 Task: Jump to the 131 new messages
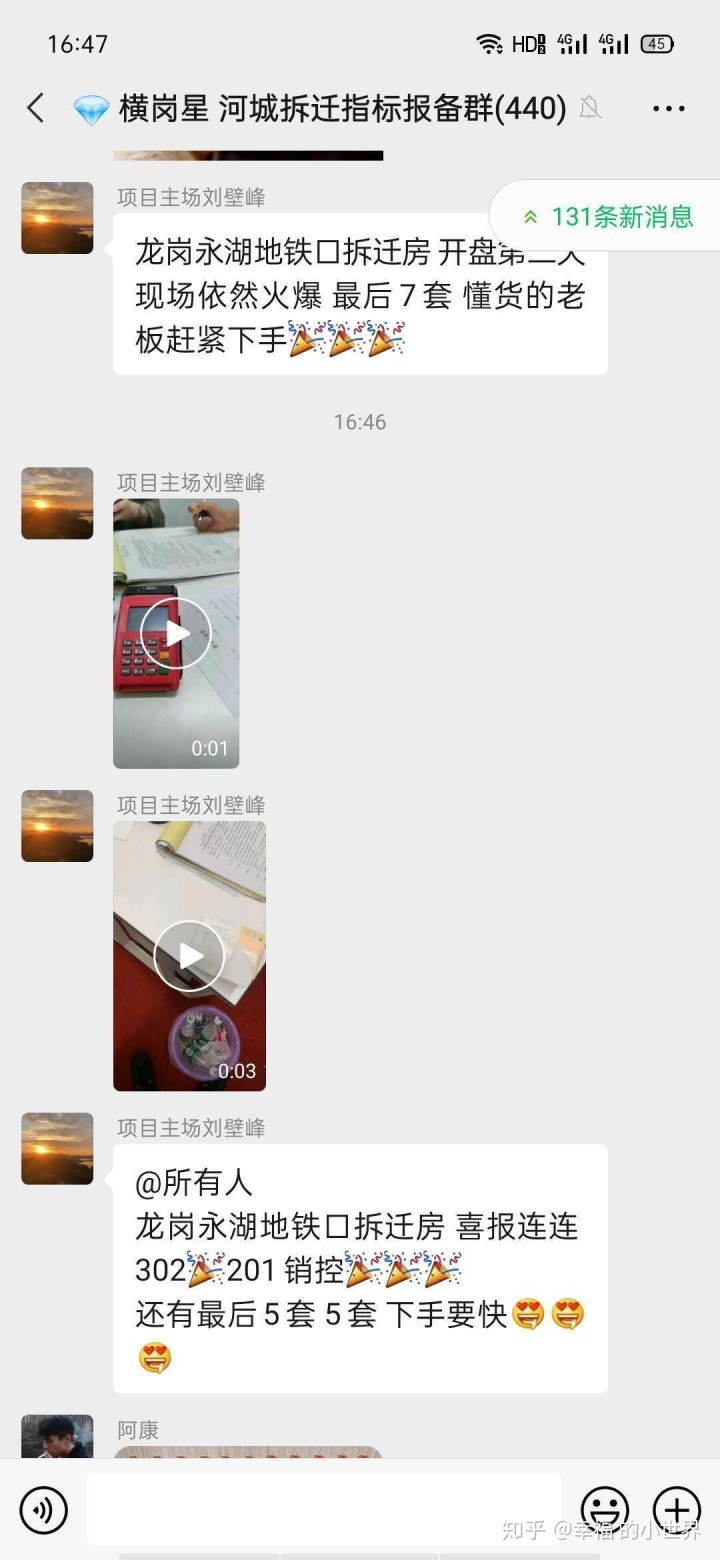[x=608, y=216]
